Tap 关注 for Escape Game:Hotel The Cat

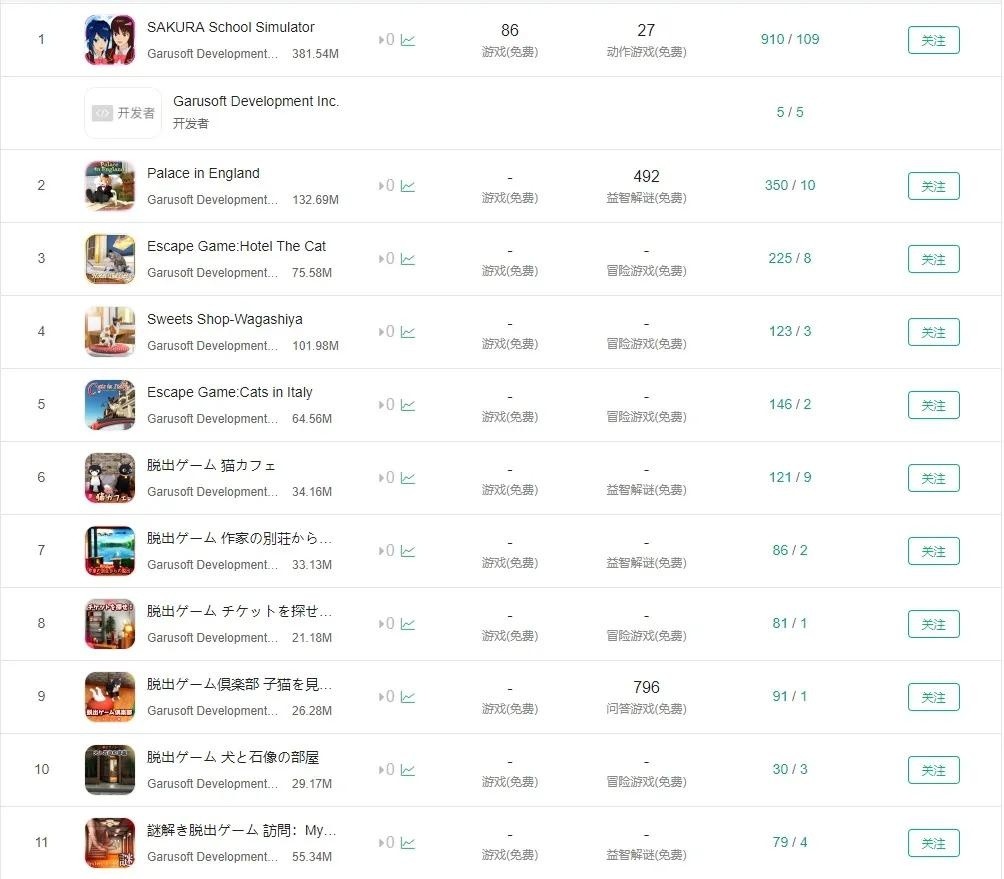[933, 259]
